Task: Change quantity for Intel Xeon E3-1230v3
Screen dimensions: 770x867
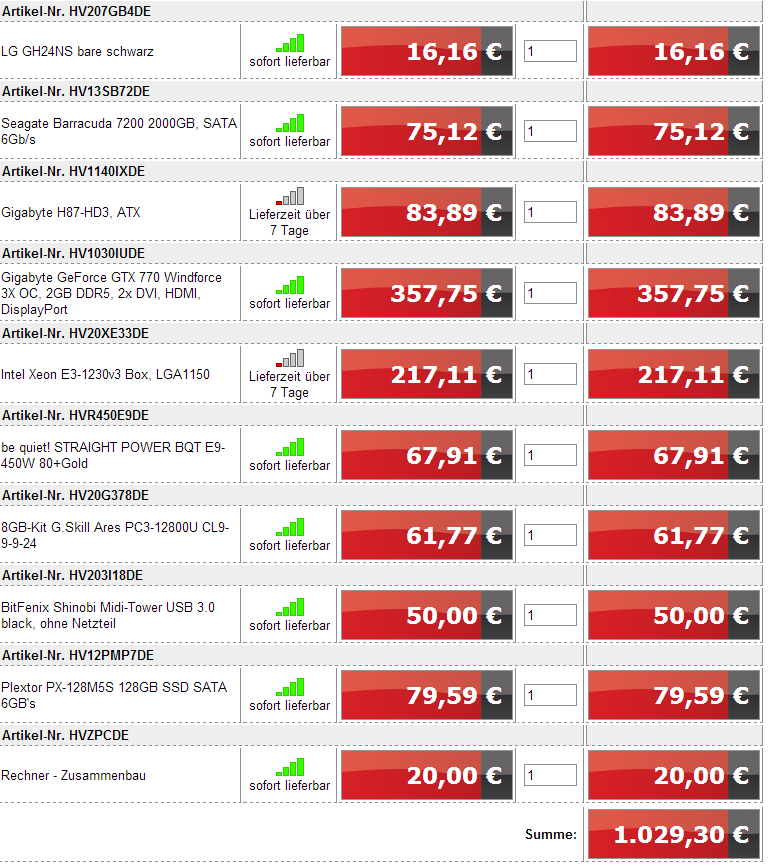Action: (550, 374)
